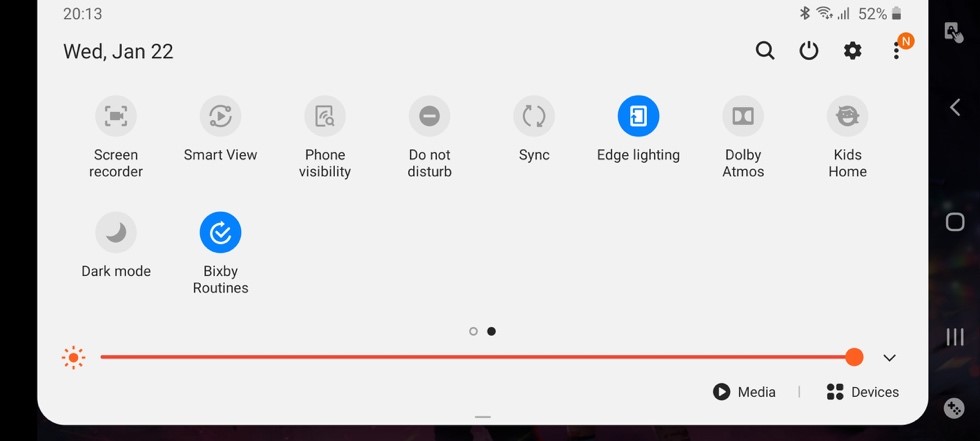The image size is (980, 441).
Task: Tap the navigation bar home button
Action: pyautogui.click(x=955, y=222)
